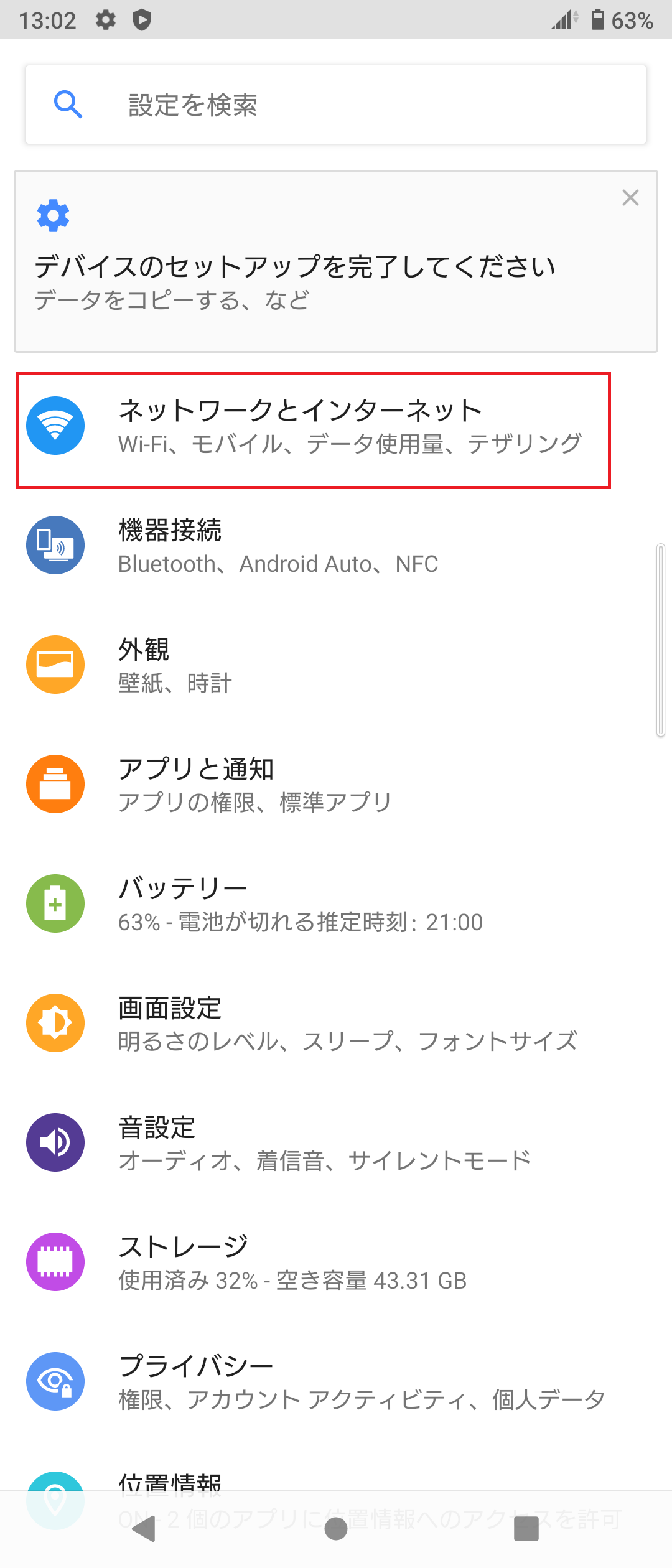Select the 外観 wallpaper icon
This screenshot has height=1568, width=672.
(55, 665)
